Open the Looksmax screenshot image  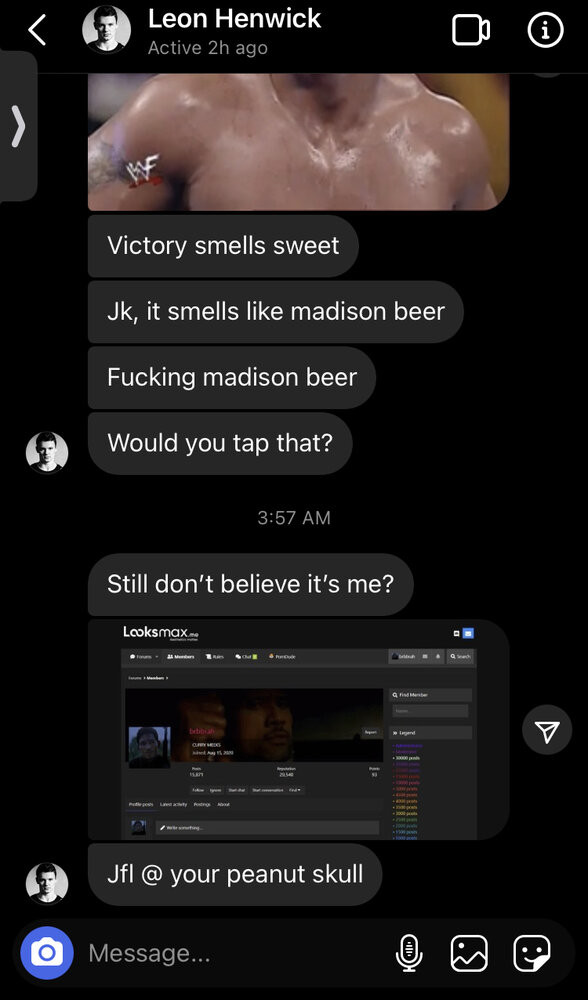coord(298,730)
